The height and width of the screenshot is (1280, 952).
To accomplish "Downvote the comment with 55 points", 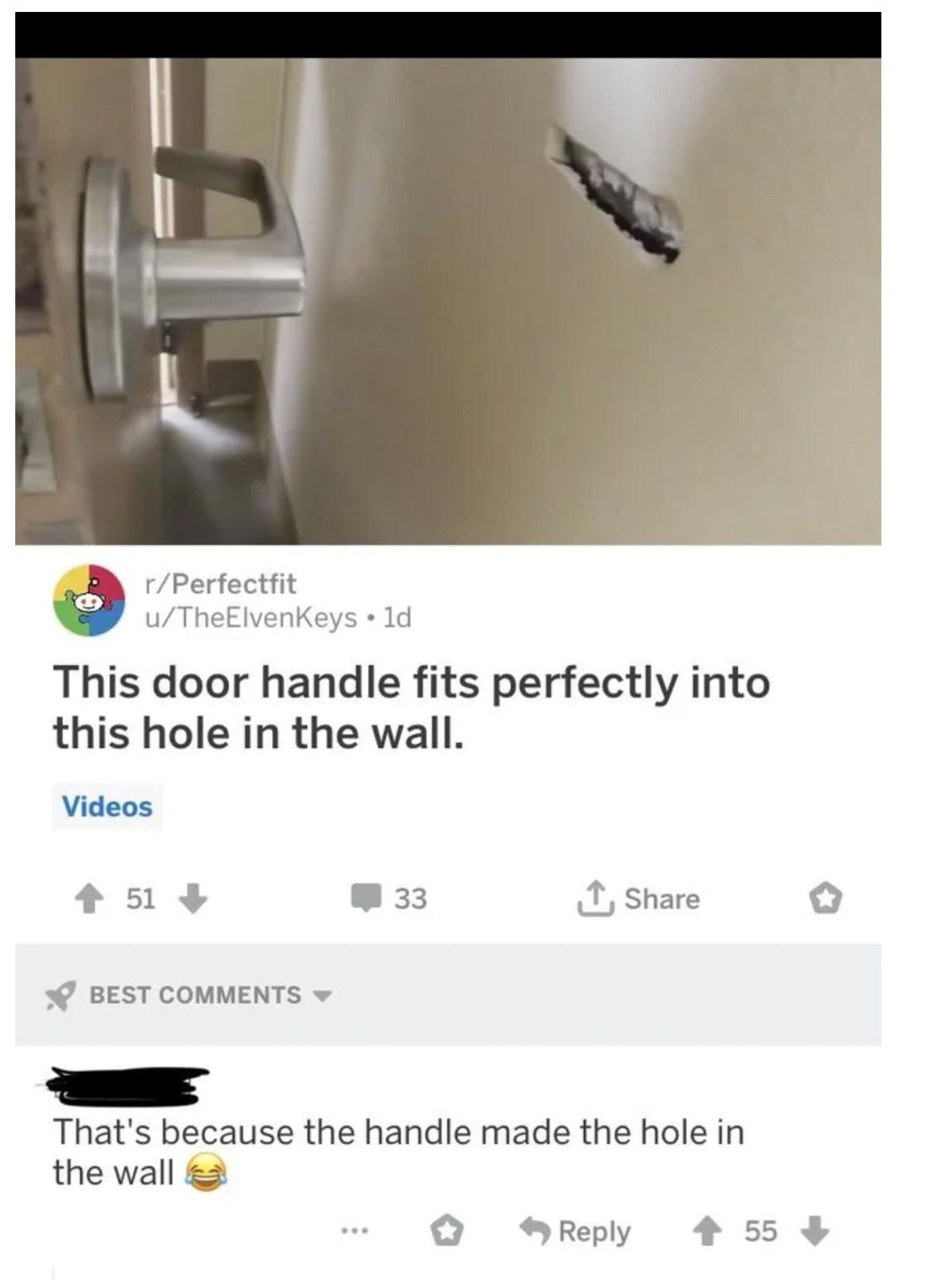I will click(x=815, y=1231).
